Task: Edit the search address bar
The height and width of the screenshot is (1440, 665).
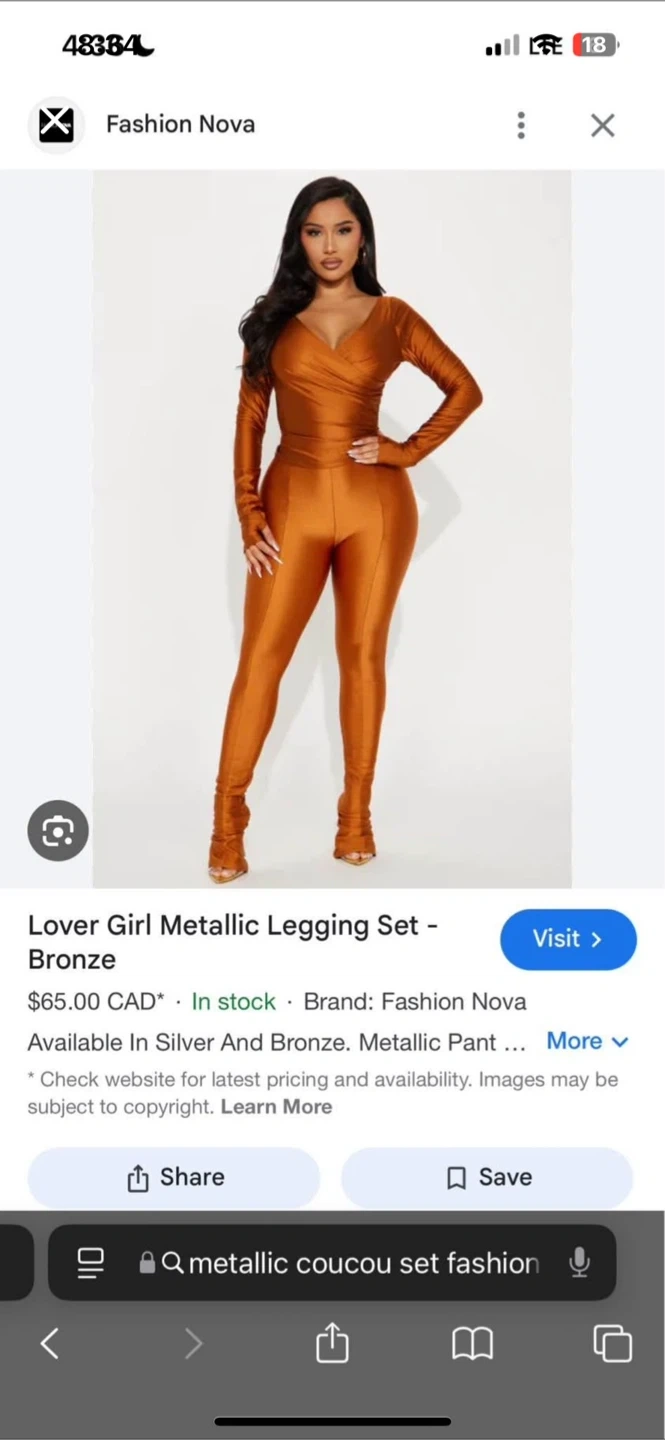Action: tap(340, 1264)
